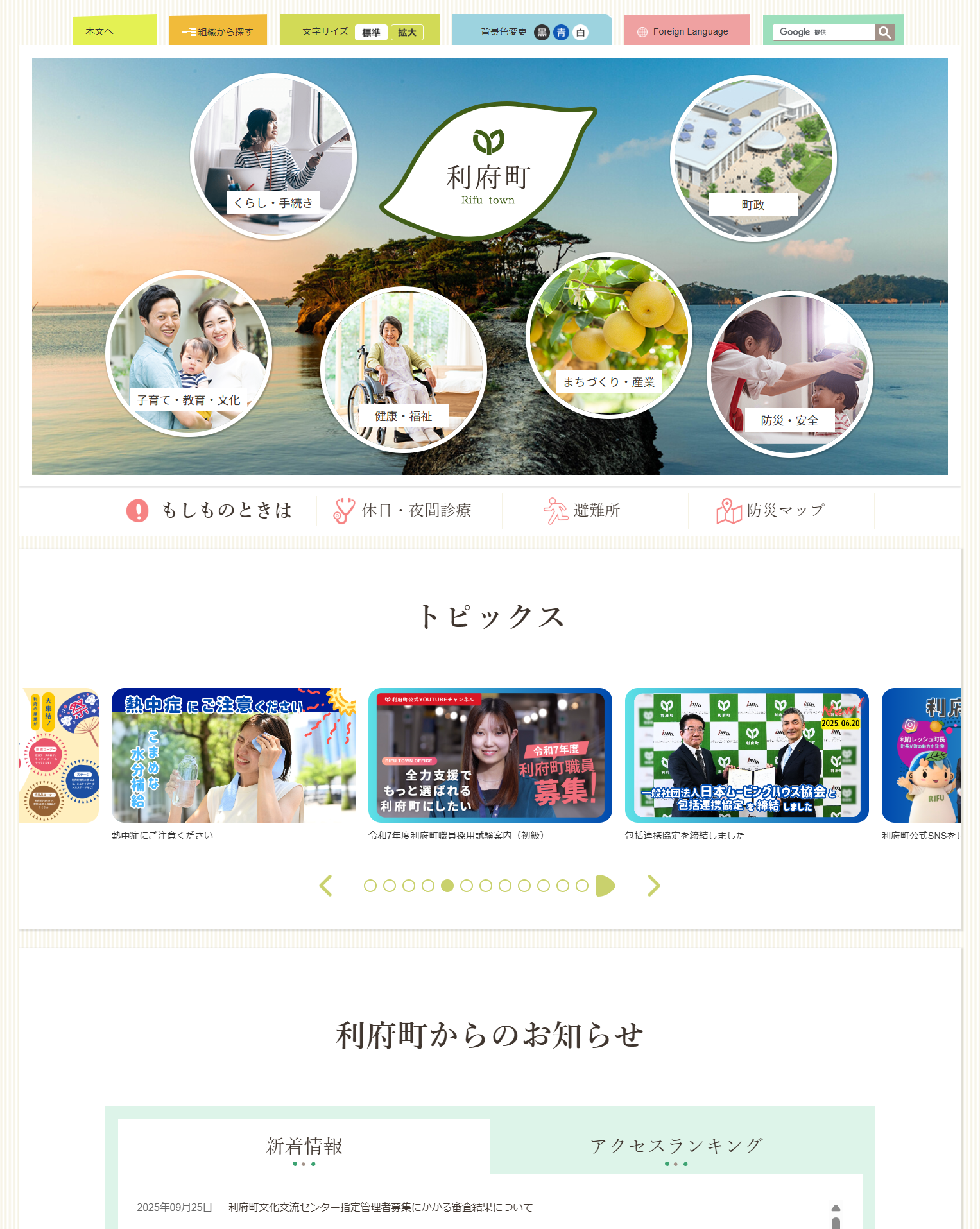
Task: Open the 避難所 shelter link
Action: pyautogui.click(x=583, y=510)
